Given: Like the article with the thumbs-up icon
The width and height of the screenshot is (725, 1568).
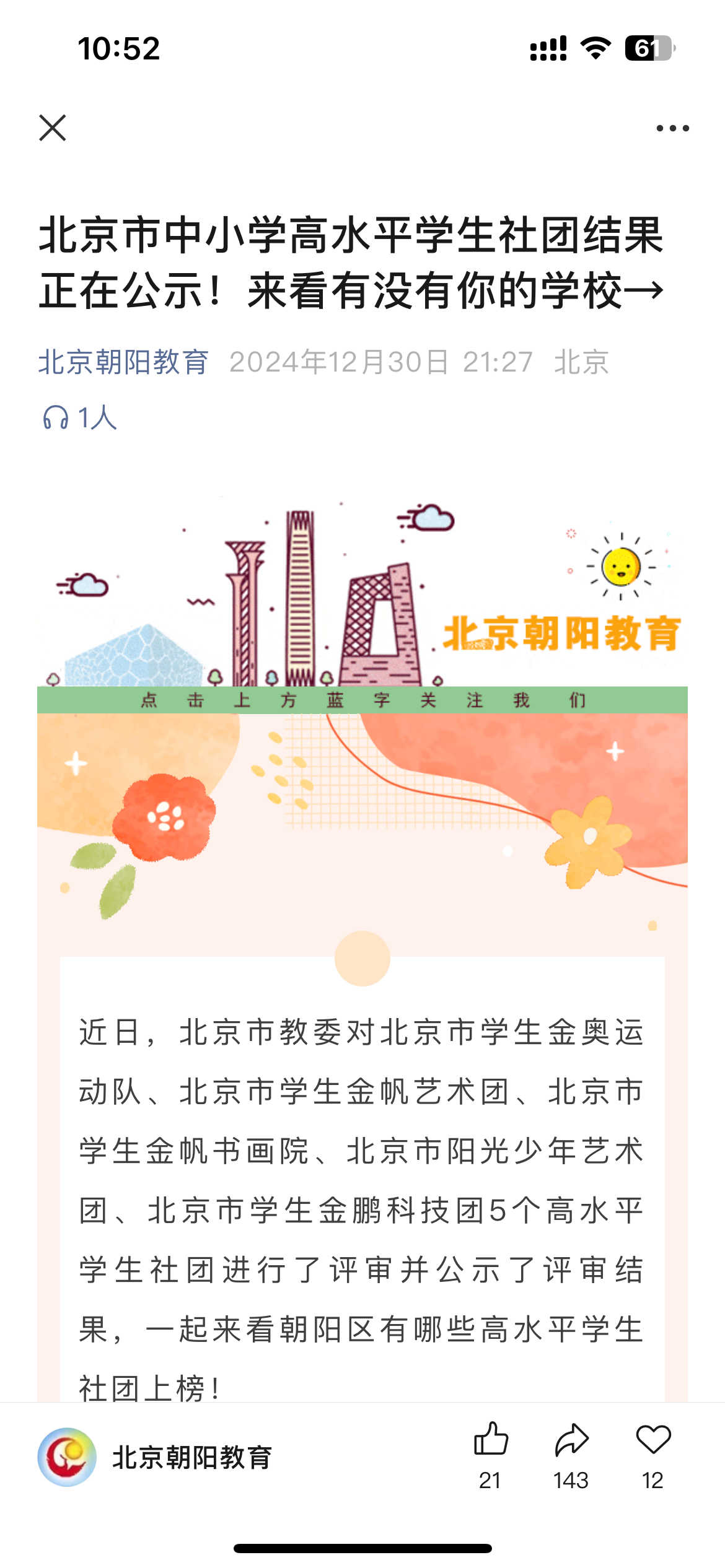Looking at the screenshot, I should [491, 1439].
